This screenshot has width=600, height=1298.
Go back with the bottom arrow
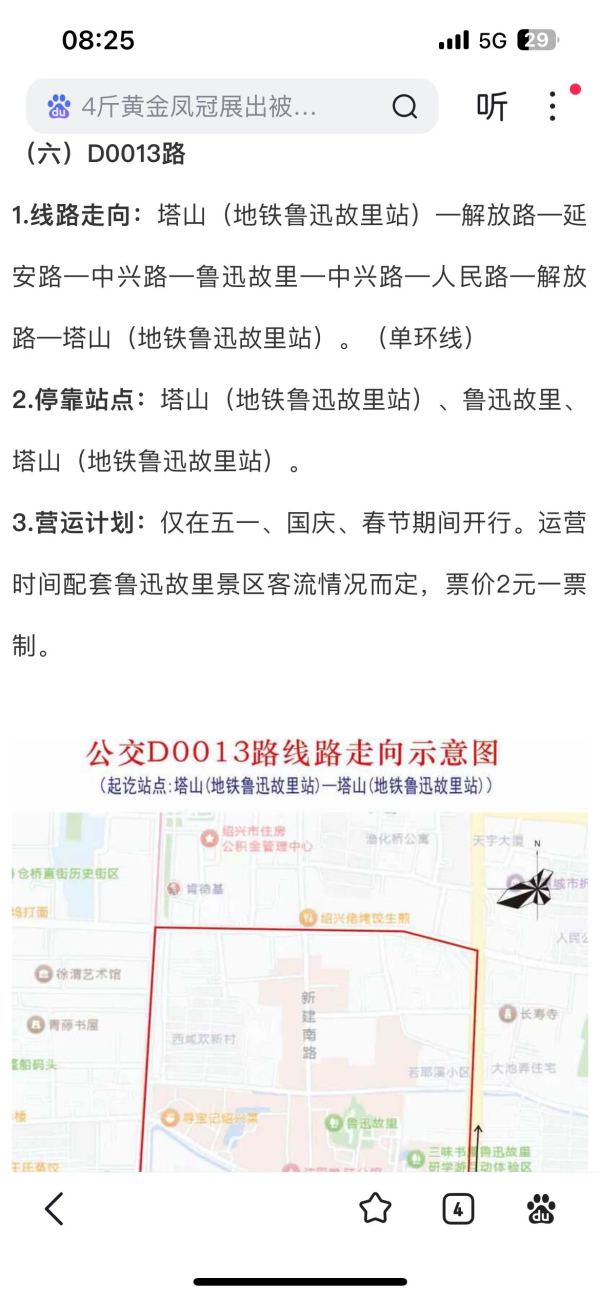[55, 1209]
